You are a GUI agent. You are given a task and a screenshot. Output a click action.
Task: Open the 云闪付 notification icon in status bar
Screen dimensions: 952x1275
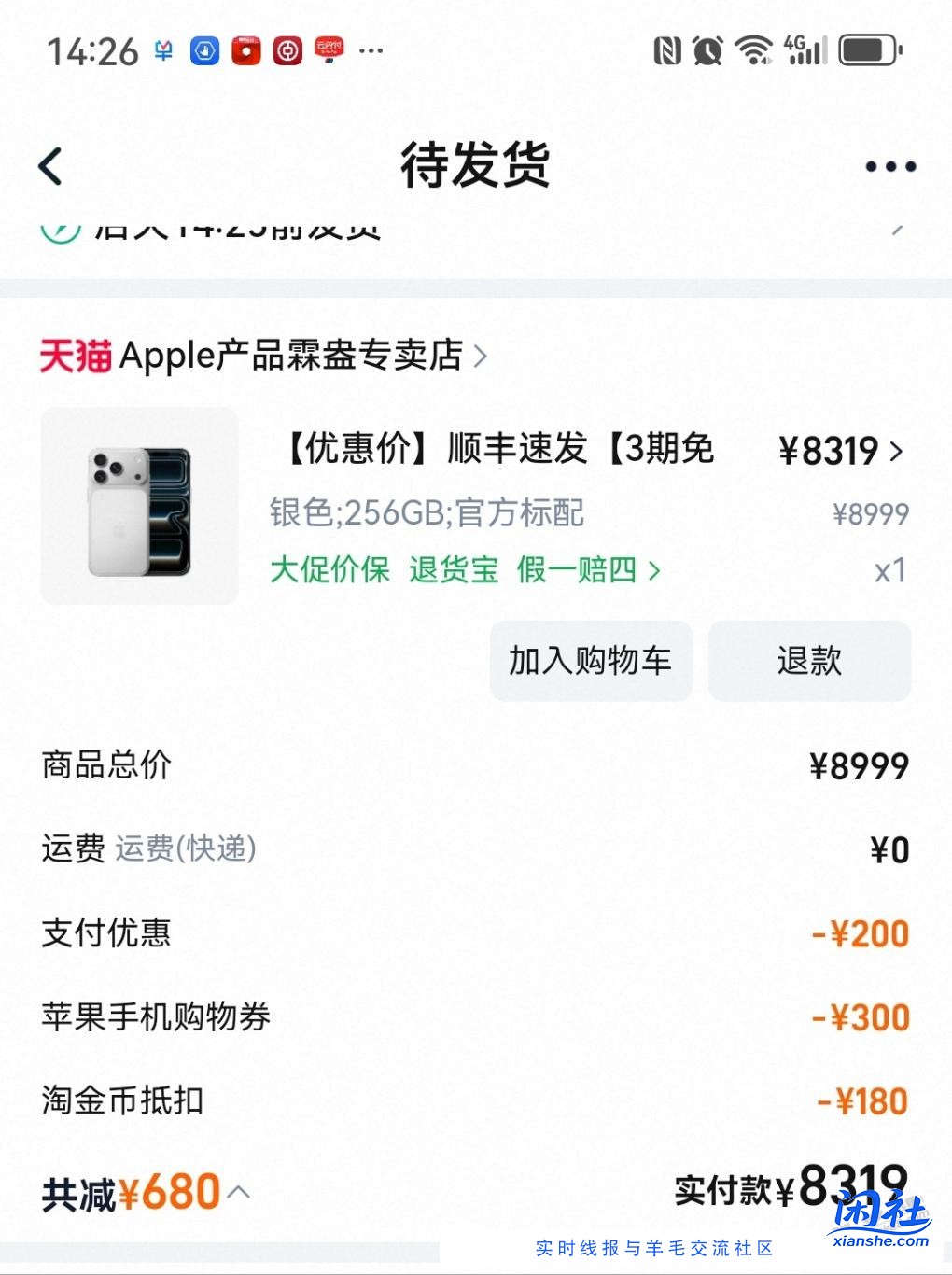pos(329,51)
